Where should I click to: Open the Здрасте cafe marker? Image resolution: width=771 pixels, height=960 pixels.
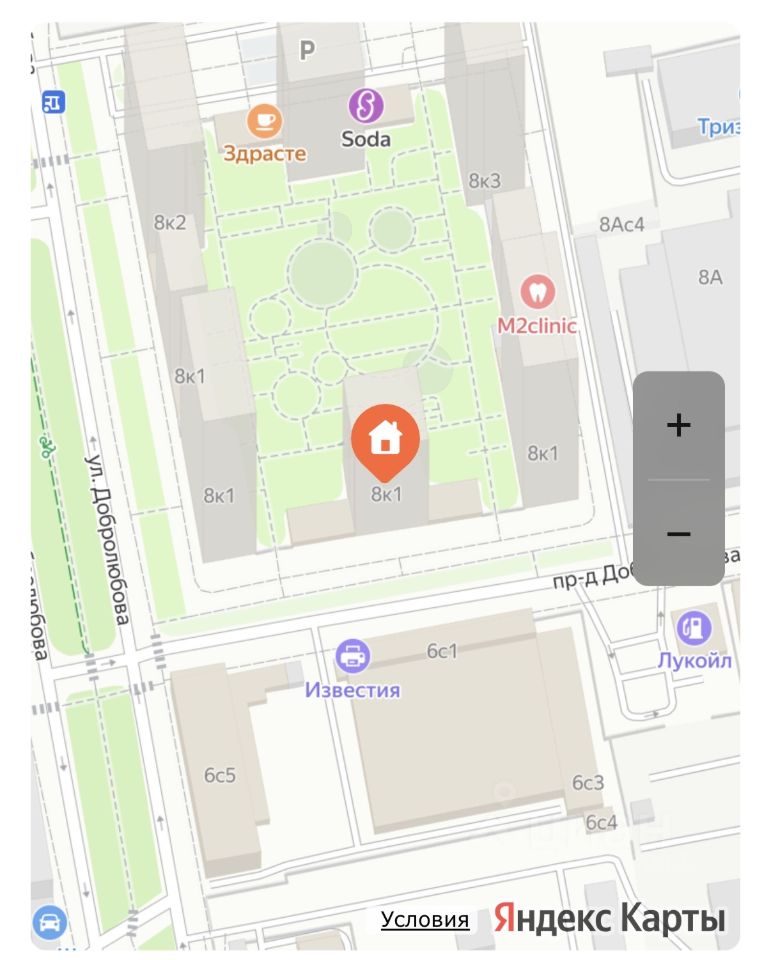coord(265,123)
